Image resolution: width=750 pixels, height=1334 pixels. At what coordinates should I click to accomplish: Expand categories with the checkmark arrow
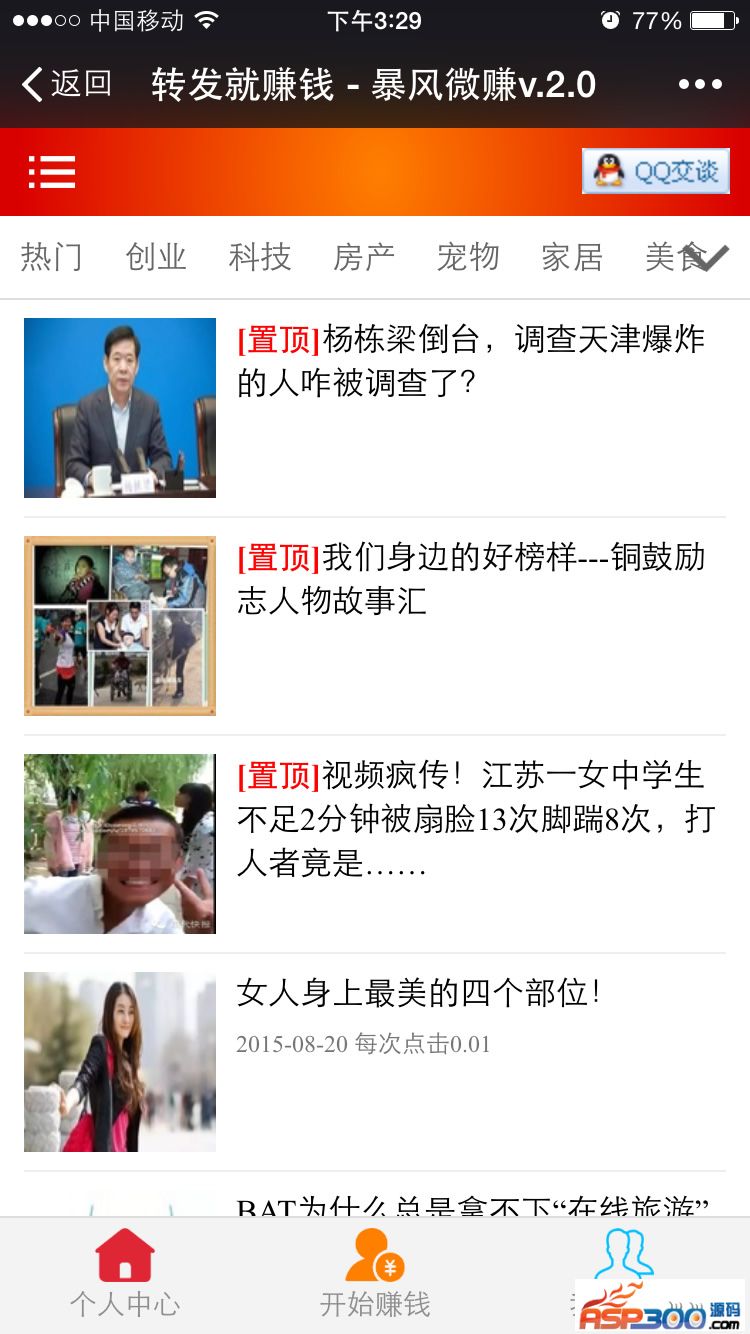click(710, 258)
